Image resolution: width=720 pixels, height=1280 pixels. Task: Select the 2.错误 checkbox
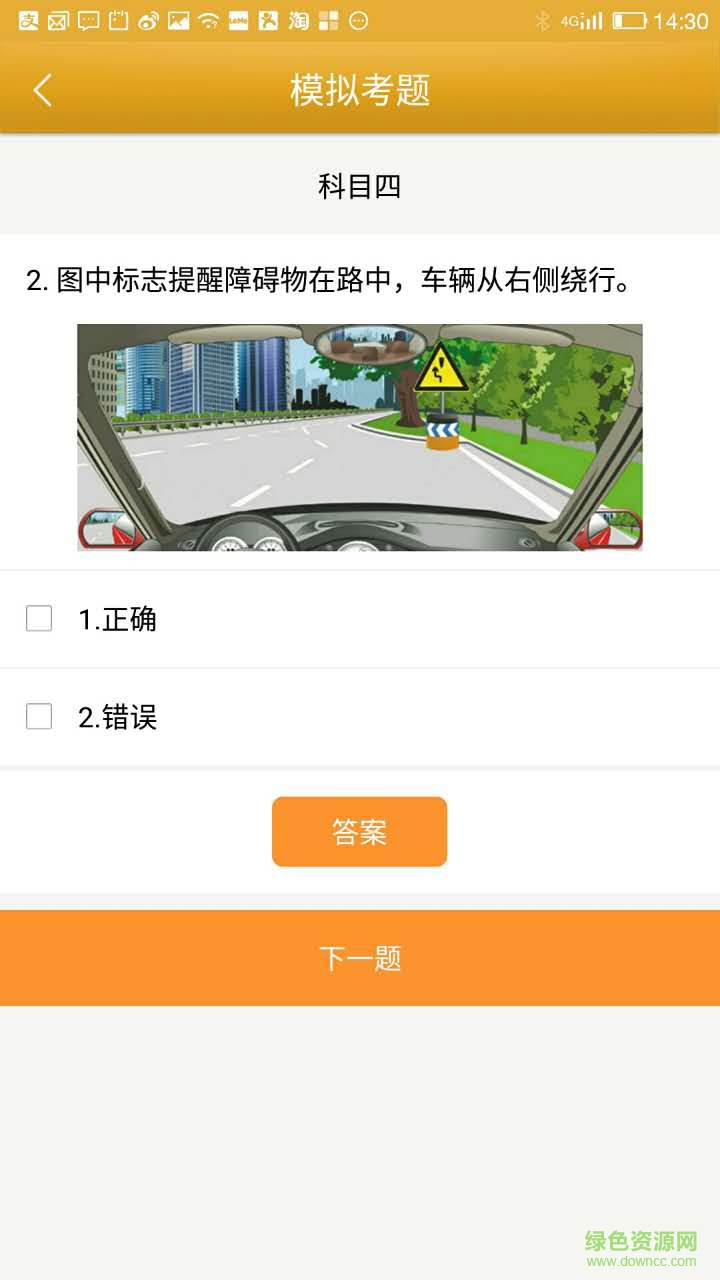39,717
